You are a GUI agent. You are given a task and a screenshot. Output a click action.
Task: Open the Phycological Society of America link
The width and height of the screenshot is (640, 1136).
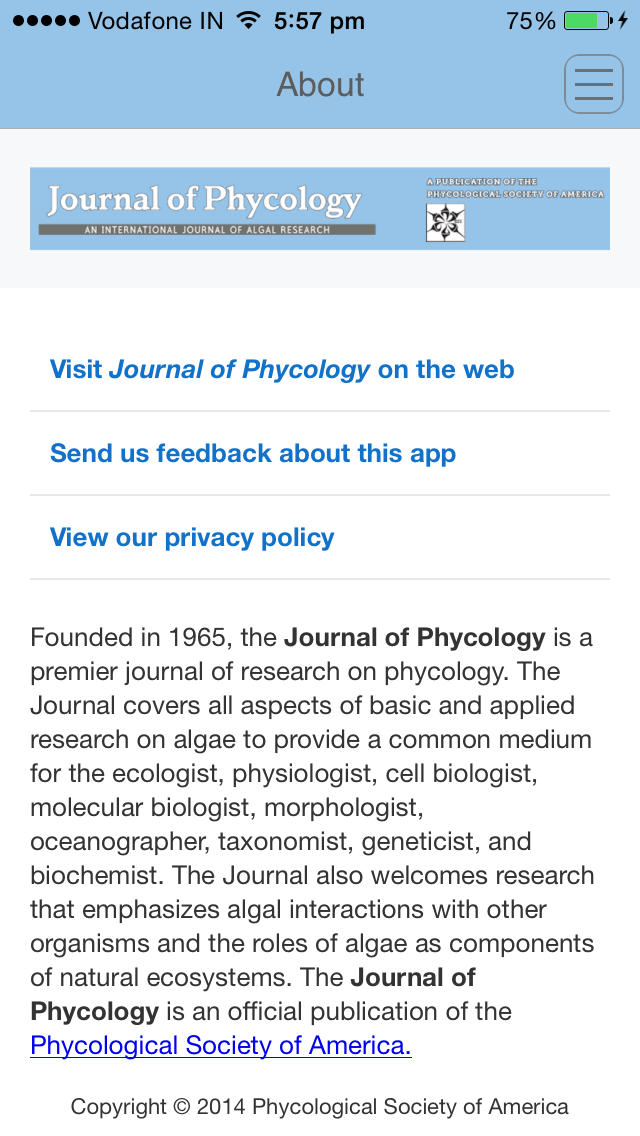(x=221, y=1045)
